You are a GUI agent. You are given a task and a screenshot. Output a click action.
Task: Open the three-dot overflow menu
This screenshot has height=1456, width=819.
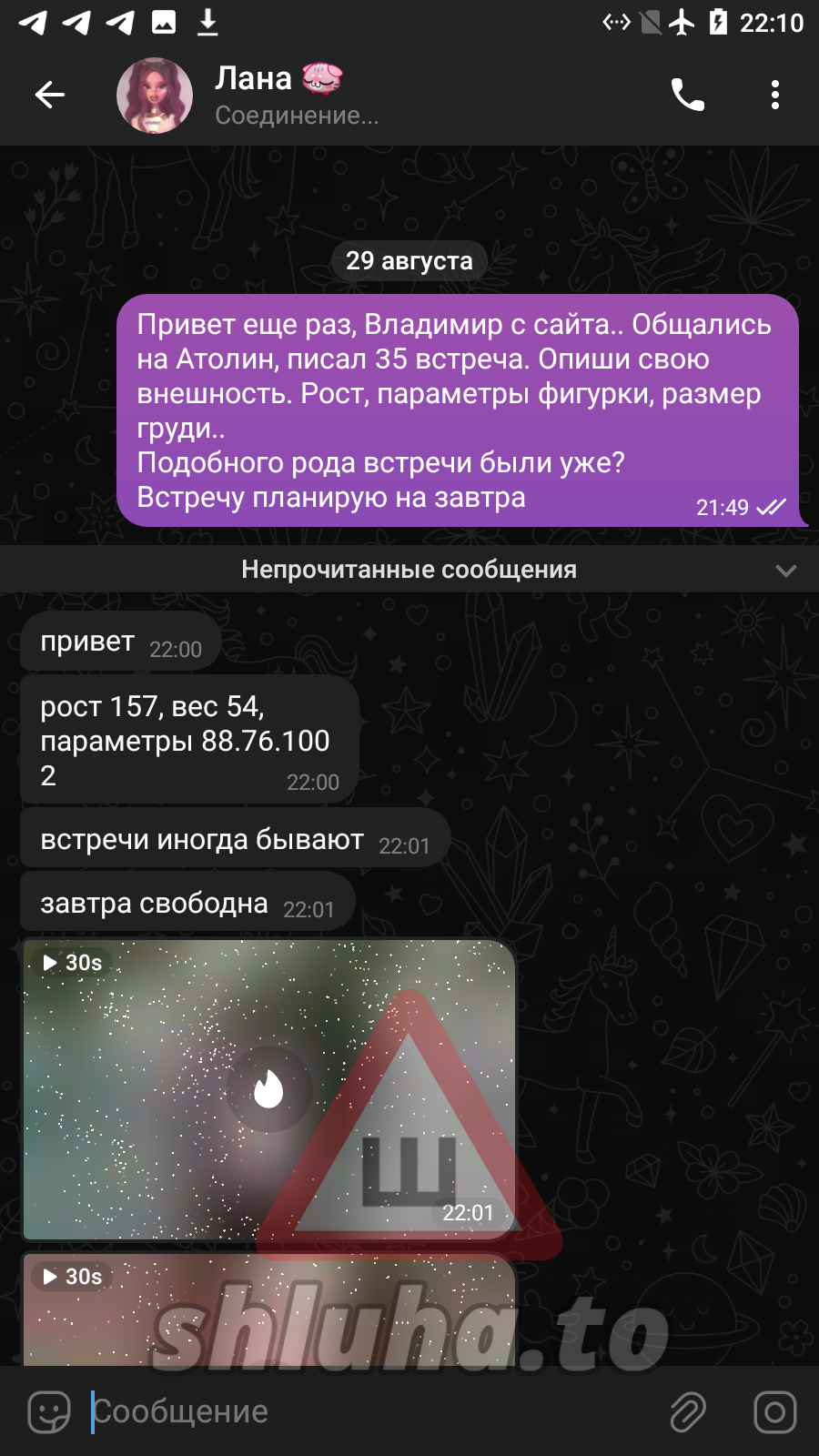774,95
